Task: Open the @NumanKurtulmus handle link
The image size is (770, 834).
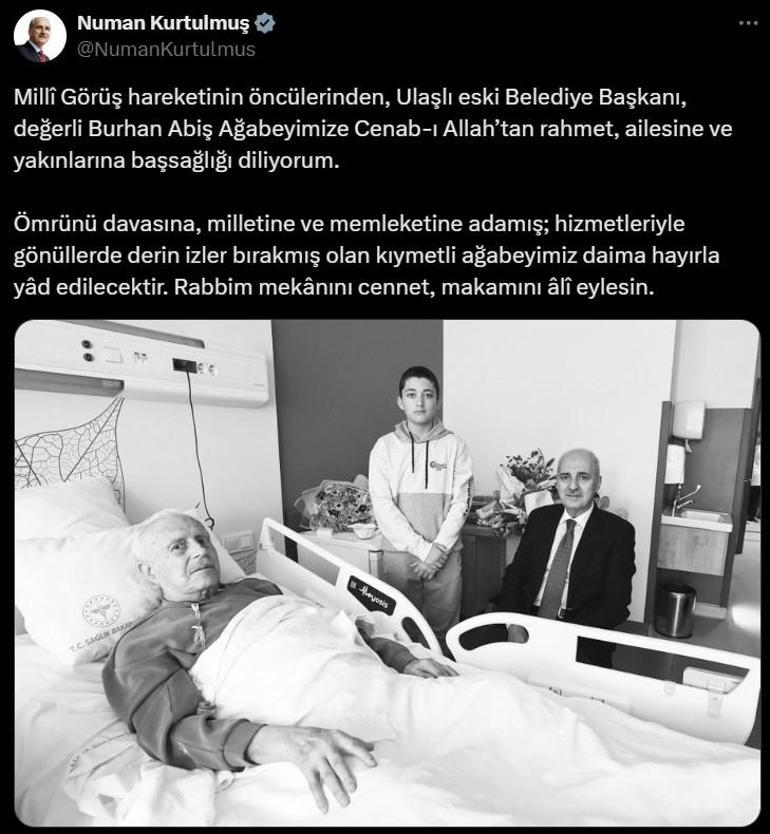Action: pos(166,49)
